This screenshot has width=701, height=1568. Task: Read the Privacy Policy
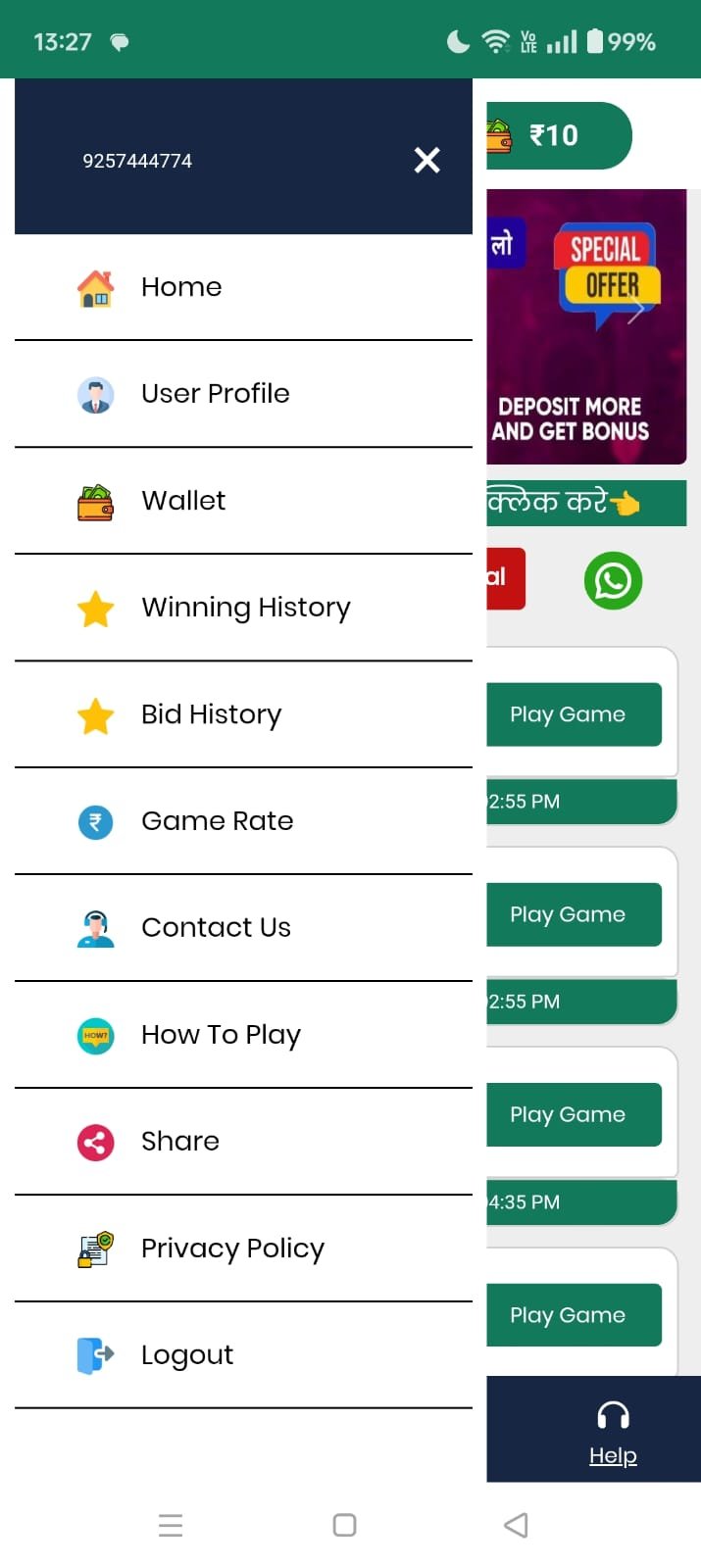(232, 1249)
